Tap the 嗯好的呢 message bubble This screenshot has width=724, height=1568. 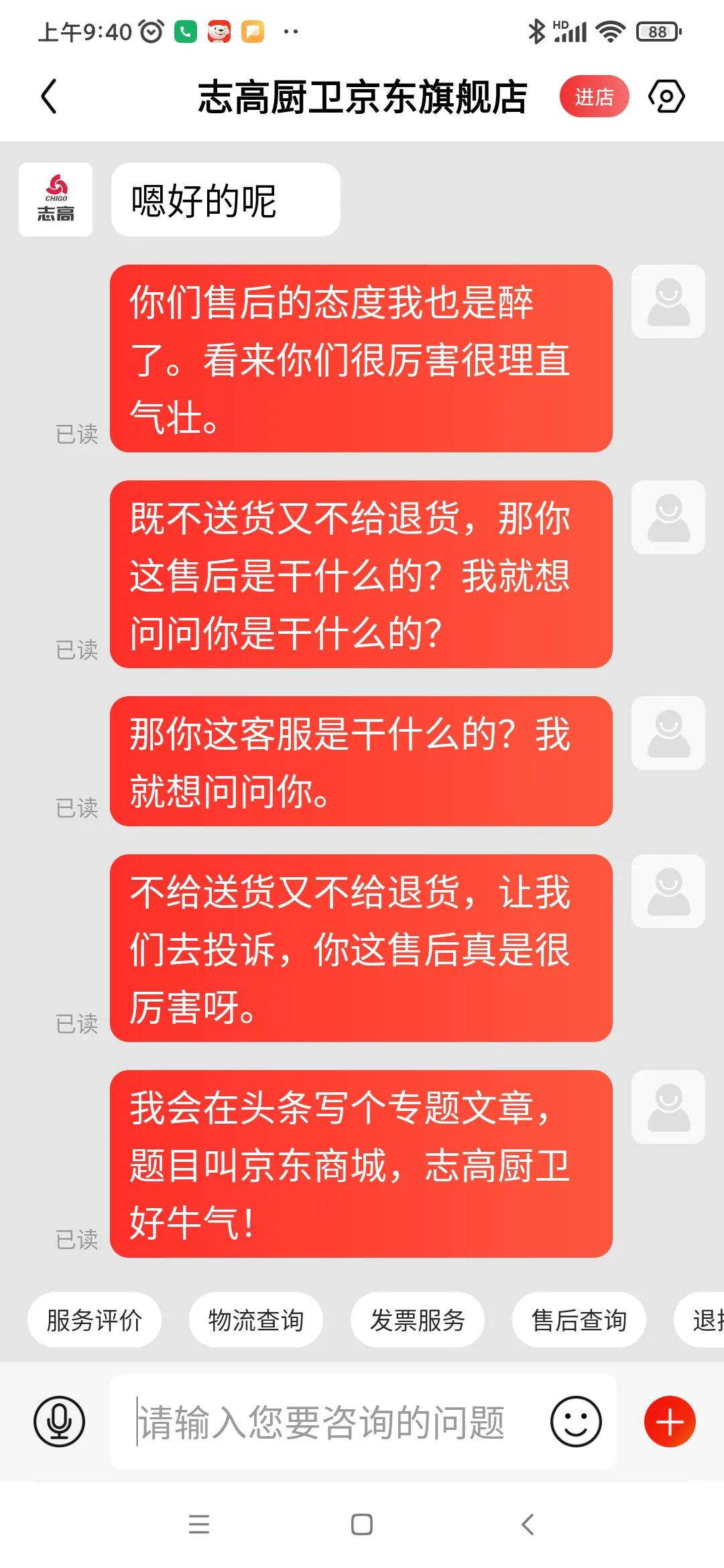pos(225,199)
